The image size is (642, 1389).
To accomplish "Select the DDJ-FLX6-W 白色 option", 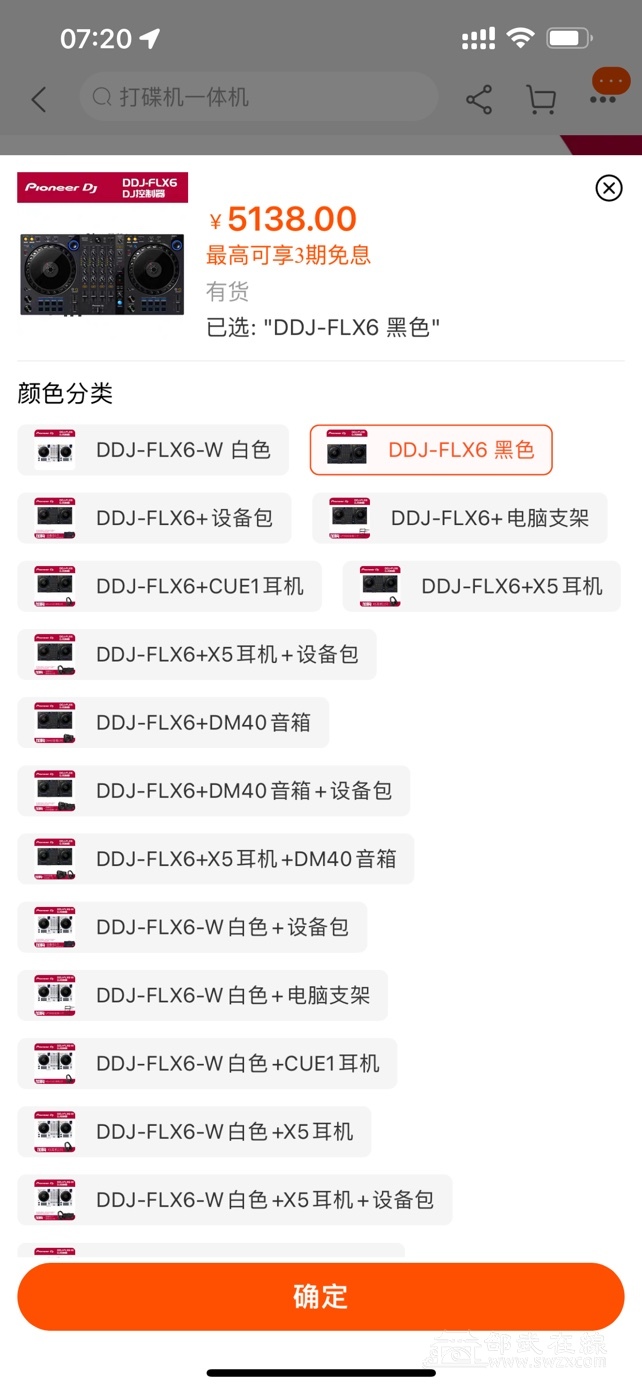I will (153, 450).
